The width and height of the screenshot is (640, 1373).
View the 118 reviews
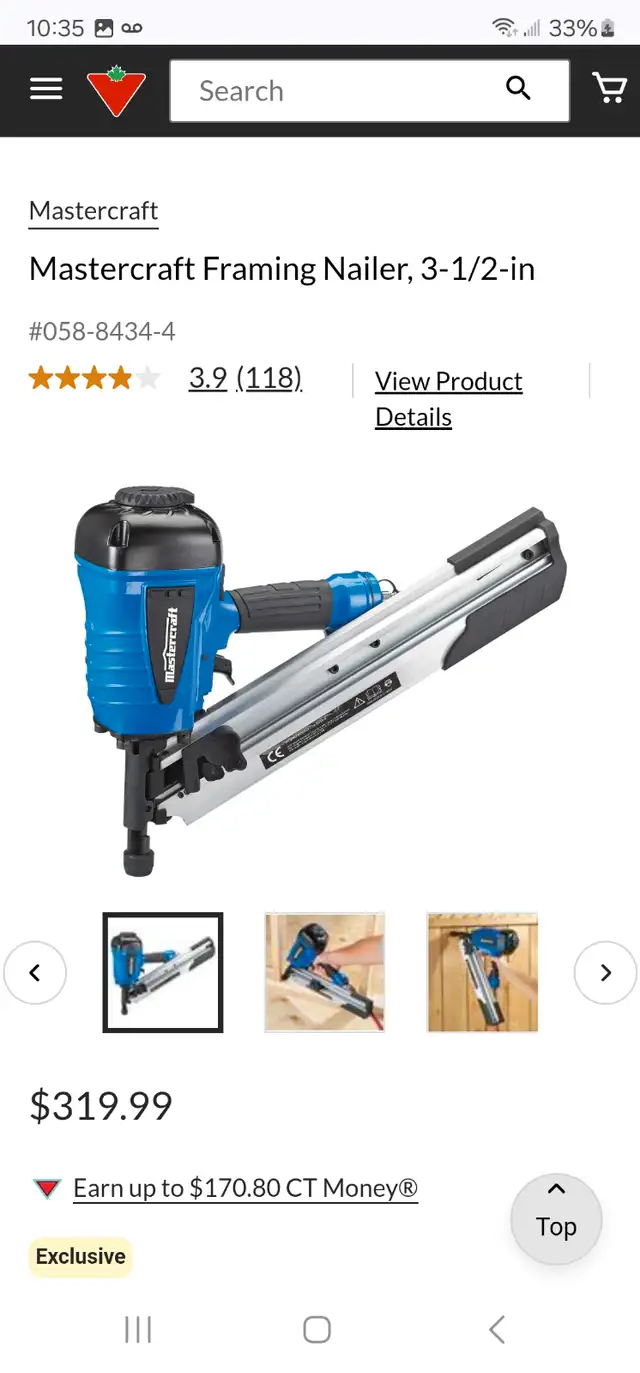[x=269, y=378]
